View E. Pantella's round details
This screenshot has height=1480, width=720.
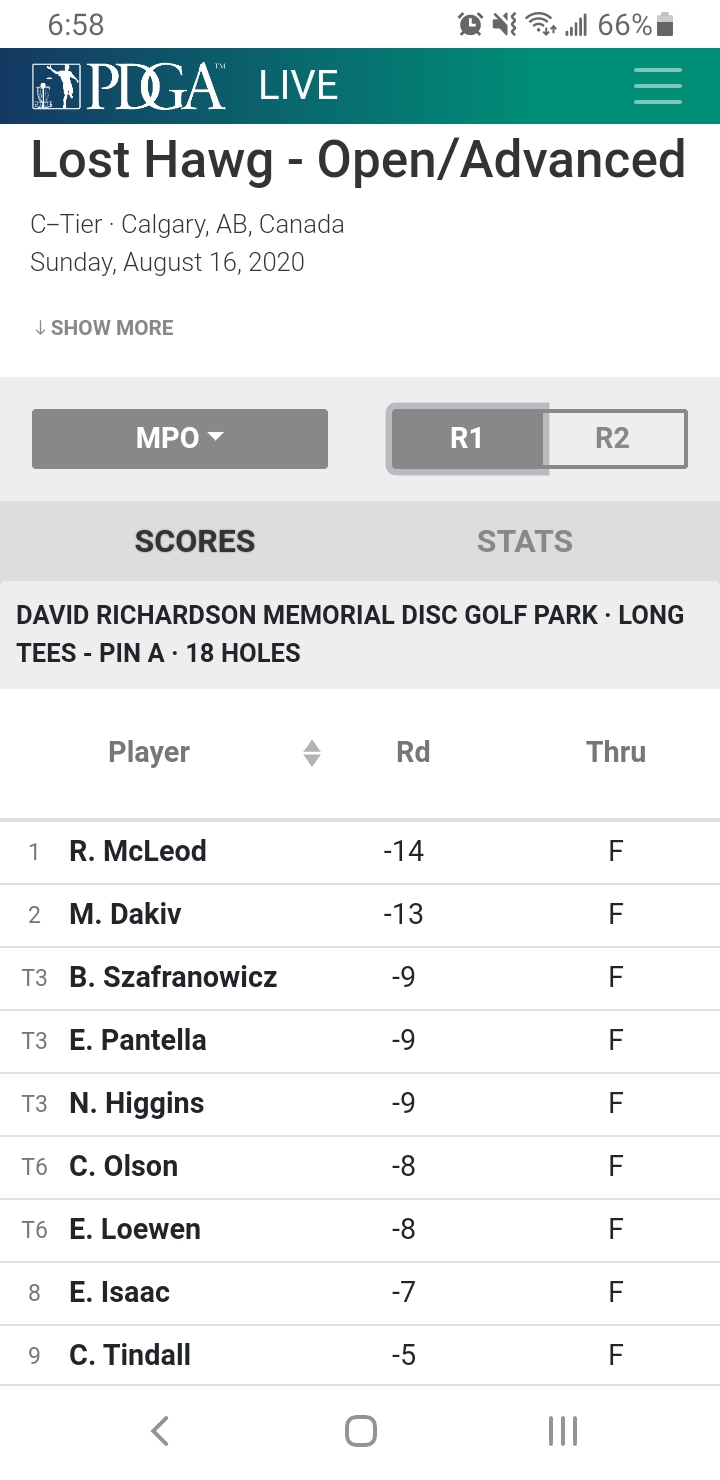point(360,1041)
